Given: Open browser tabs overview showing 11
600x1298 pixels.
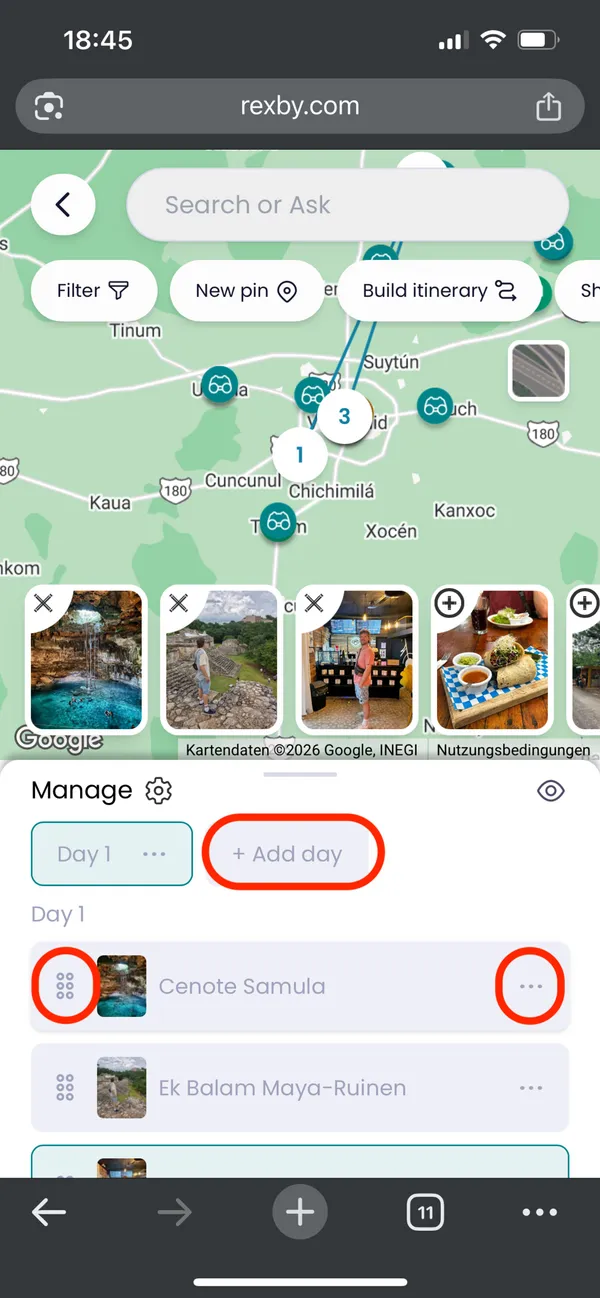Looking at the screenshot, I should click(x=425, y=1213).
